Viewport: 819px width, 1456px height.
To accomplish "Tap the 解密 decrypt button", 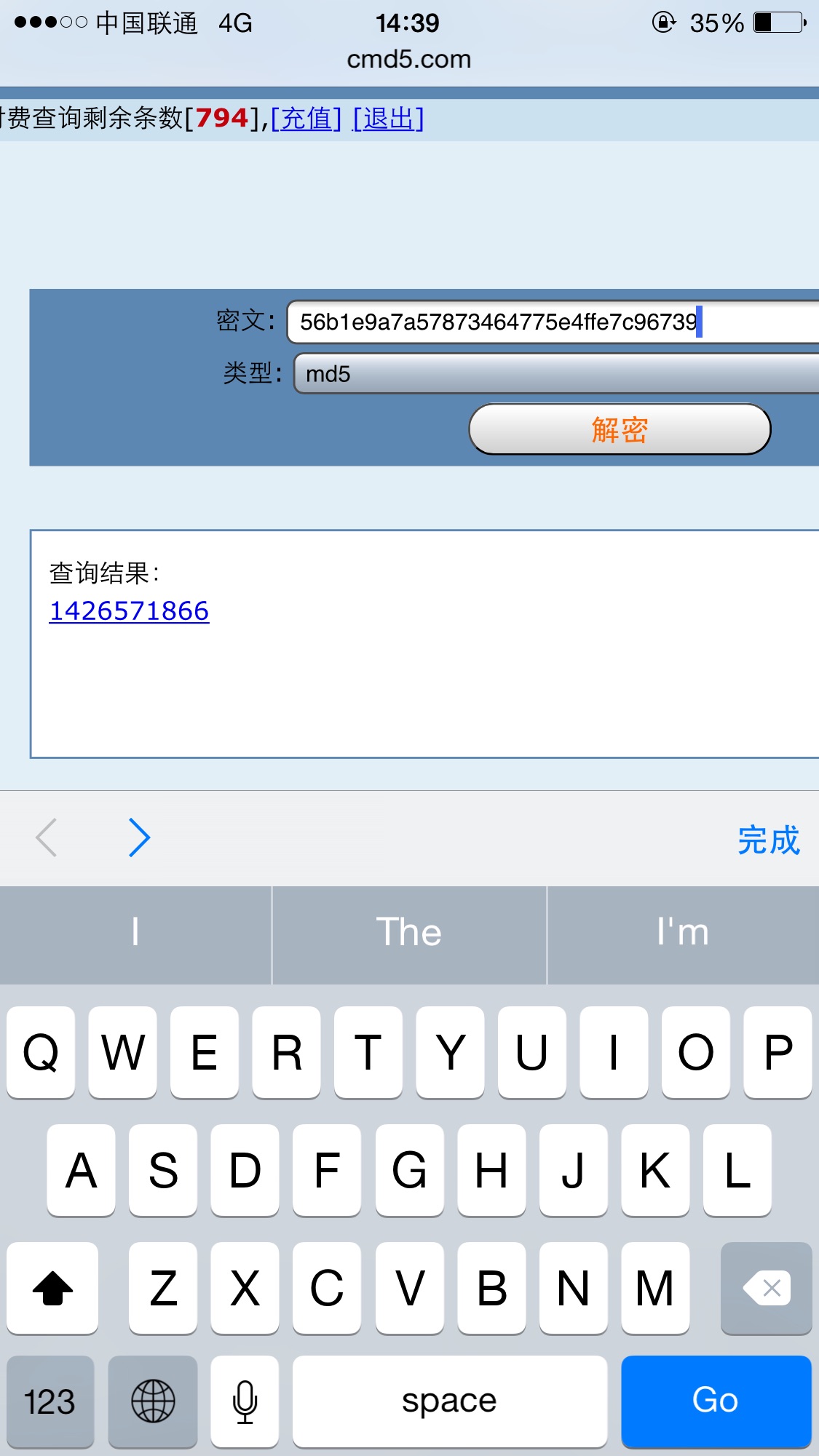I will pyautogui.click(x=620, y=429).
